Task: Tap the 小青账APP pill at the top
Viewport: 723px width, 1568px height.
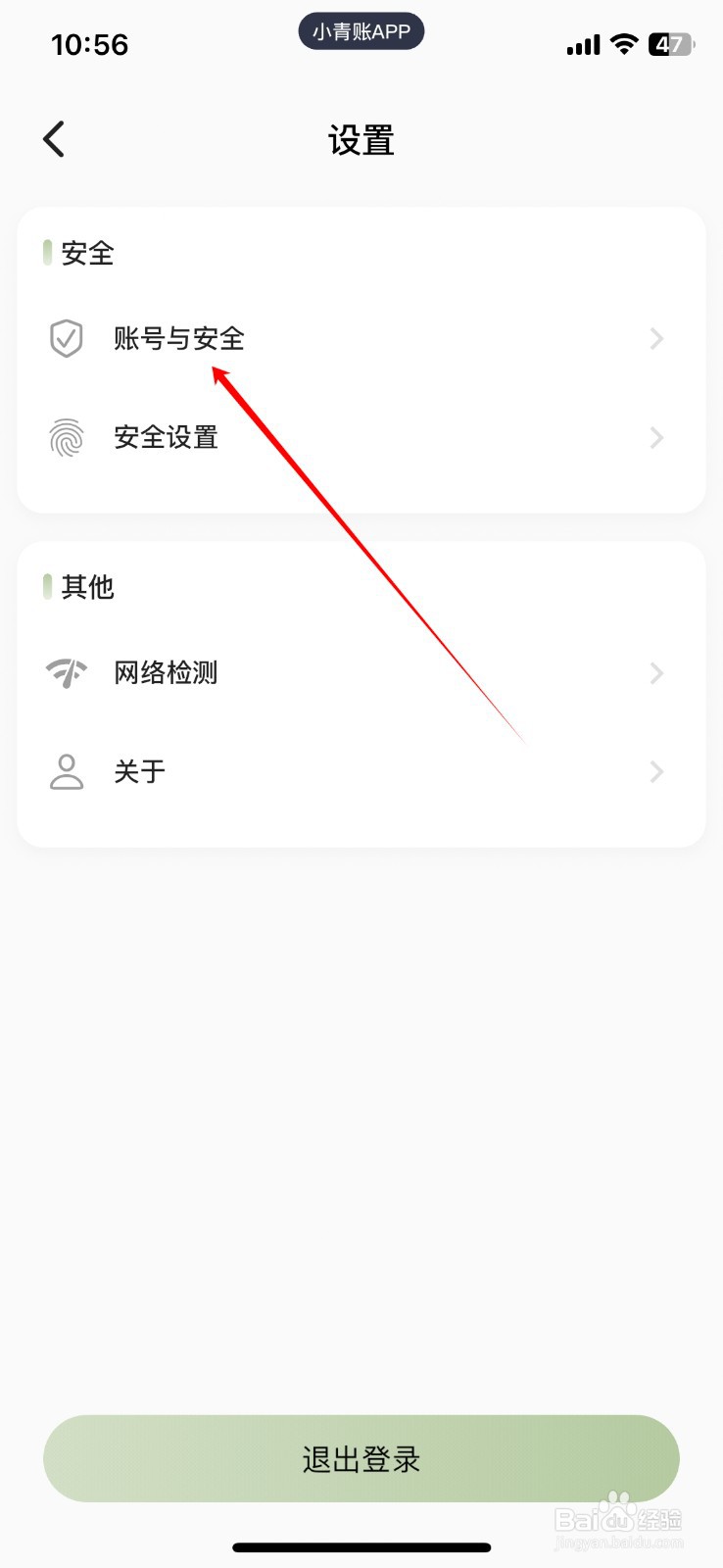Action: click(x=361, y=30)
